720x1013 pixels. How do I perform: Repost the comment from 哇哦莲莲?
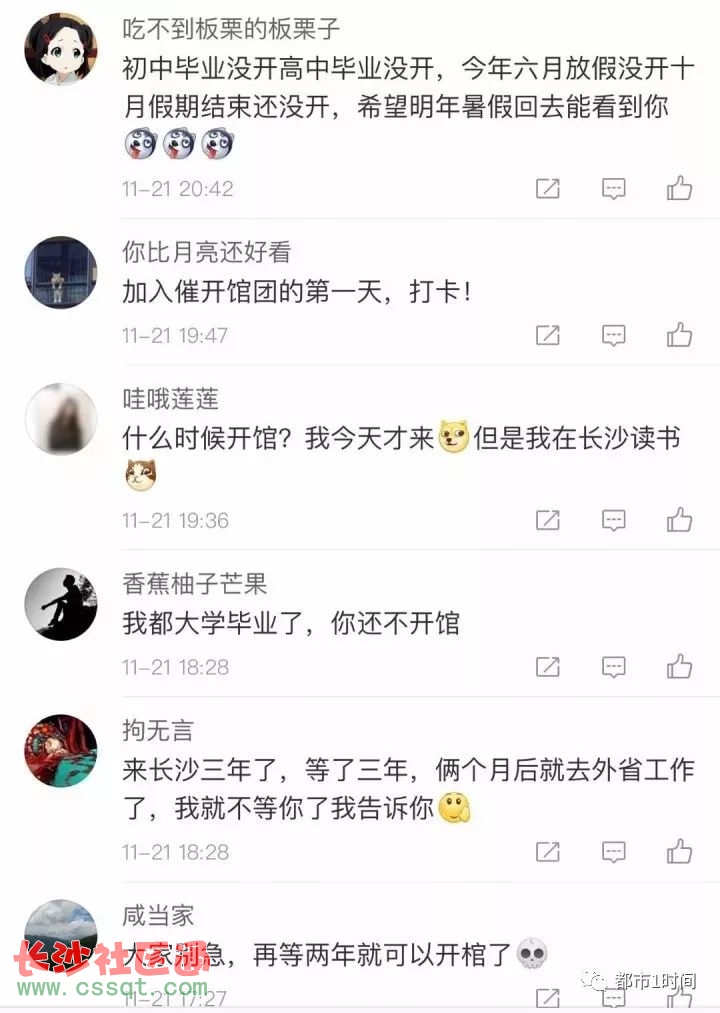[x=548, y=519]
